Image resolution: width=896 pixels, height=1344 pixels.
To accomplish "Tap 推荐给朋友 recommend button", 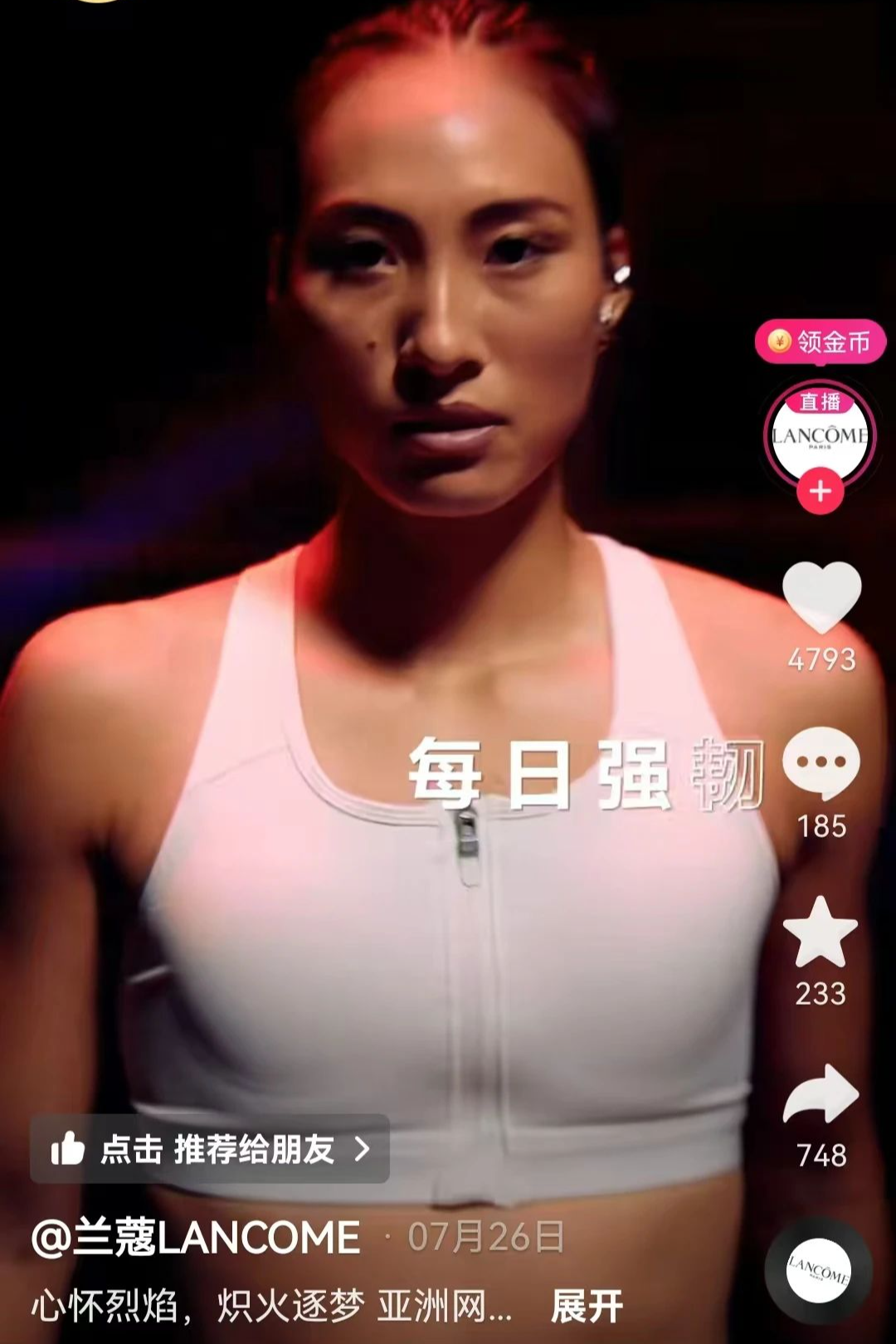I will [210, 1149].
